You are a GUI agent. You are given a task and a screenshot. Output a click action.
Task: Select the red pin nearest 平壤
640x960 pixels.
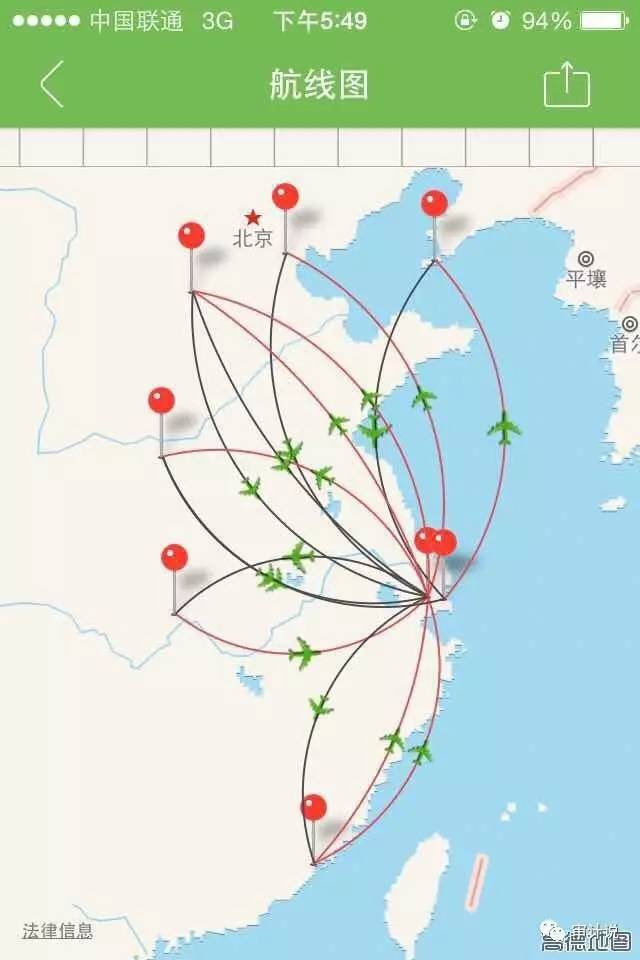[434, 205]
